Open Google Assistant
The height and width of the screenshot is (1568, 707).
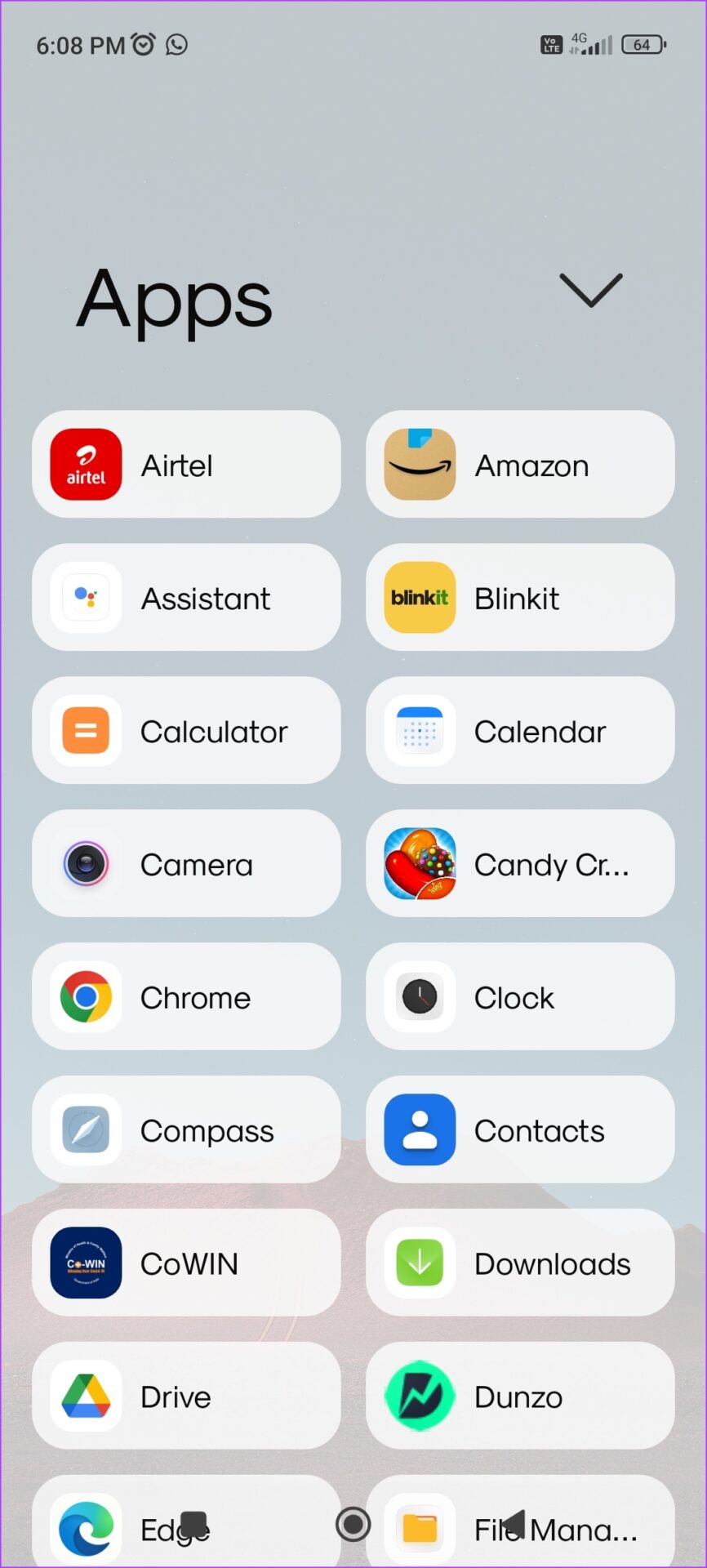click(186, 597)
